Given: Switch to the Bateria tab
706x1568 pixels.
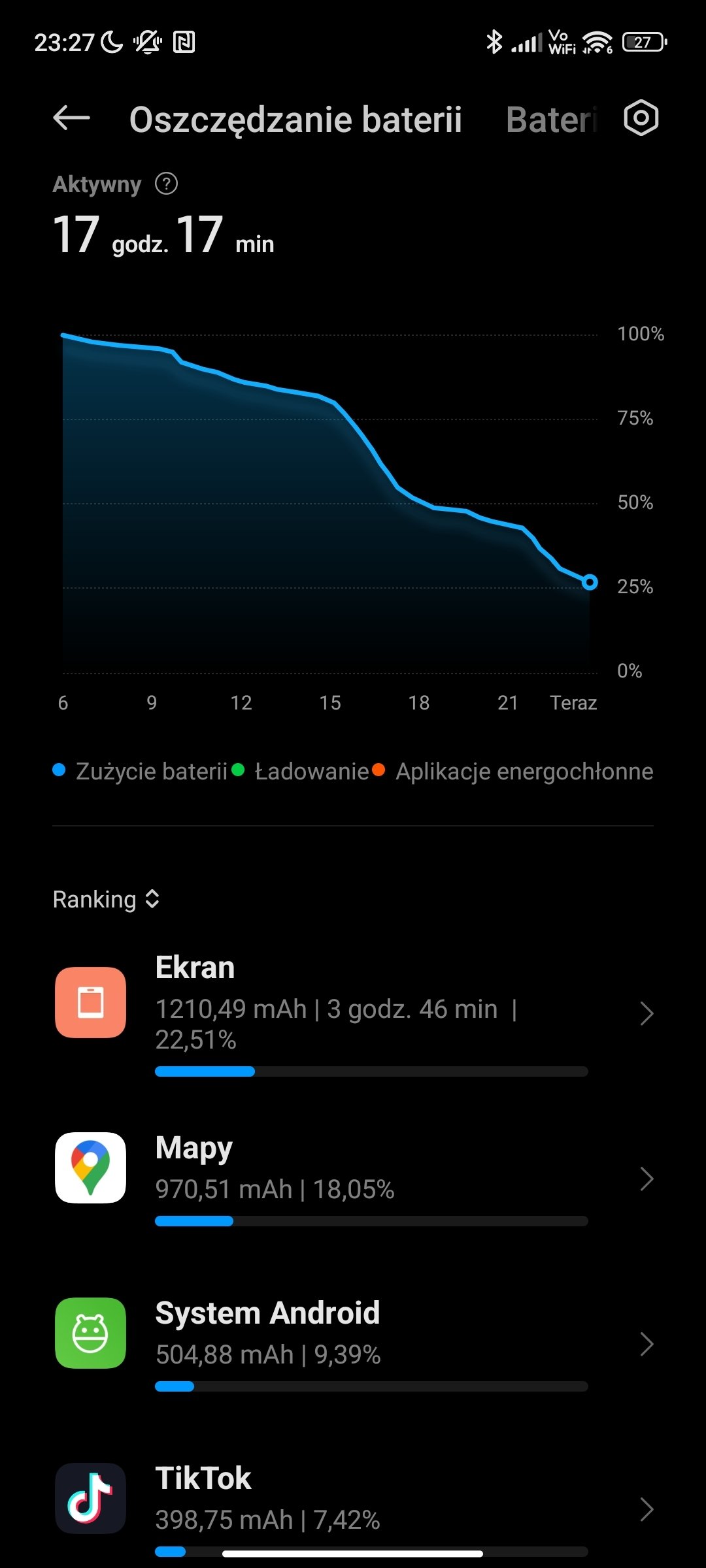Looking at the screenshot, I should point(551,120).
